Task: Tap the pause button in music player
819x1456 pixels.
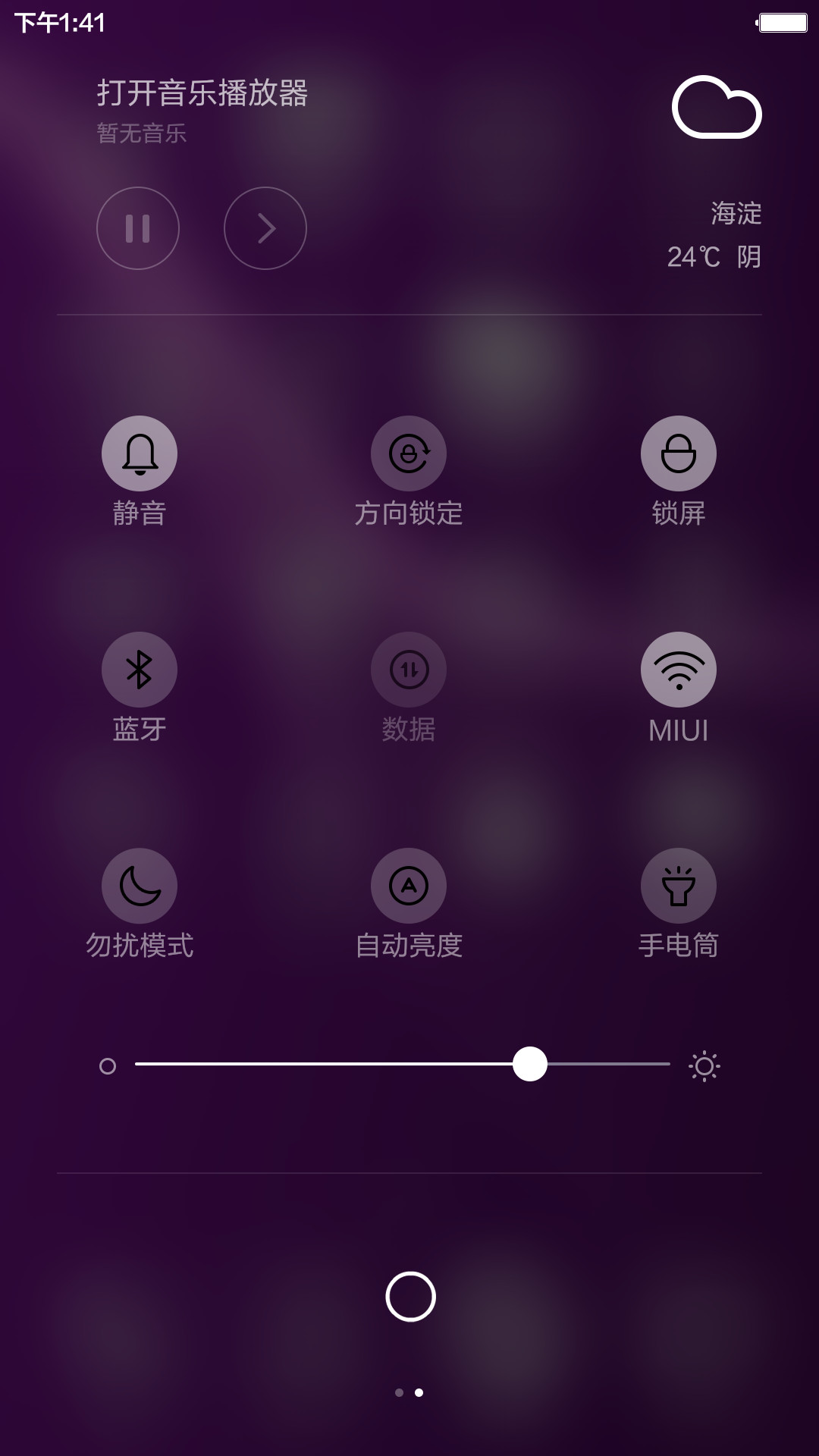Action: click(x=138, y=228)
